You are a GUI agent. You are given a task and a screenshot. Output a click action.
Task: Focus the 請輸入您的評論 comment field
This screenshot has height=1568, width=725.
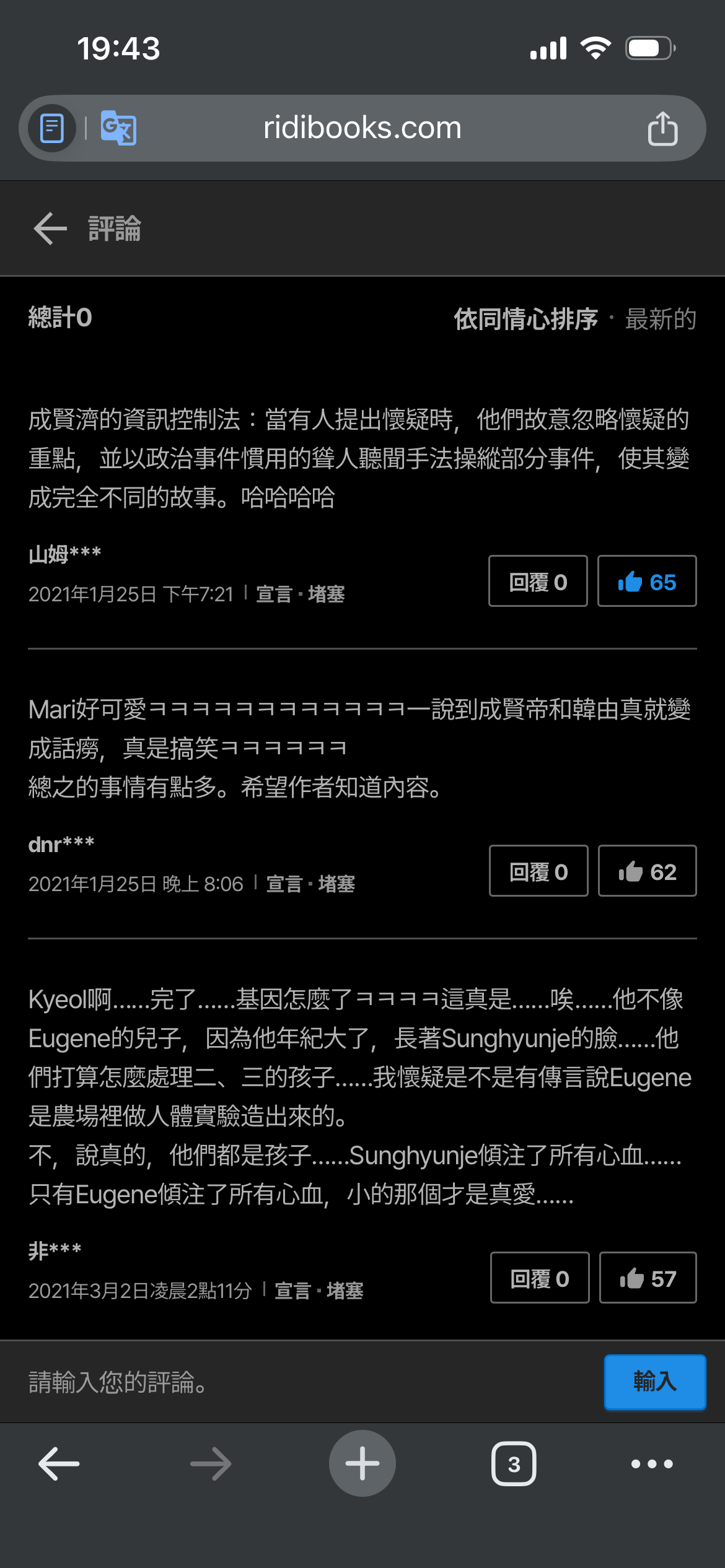point(310,1382)
